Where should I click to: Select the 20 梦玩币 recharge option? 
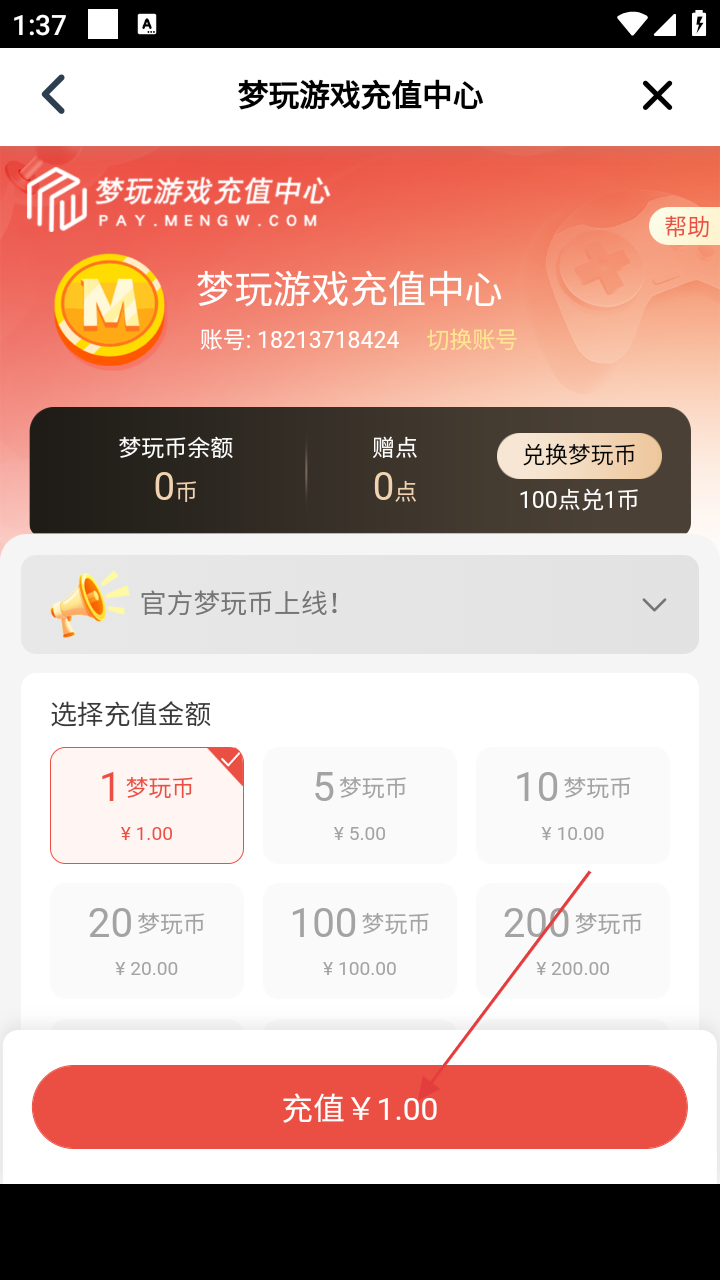click(147, 940)
